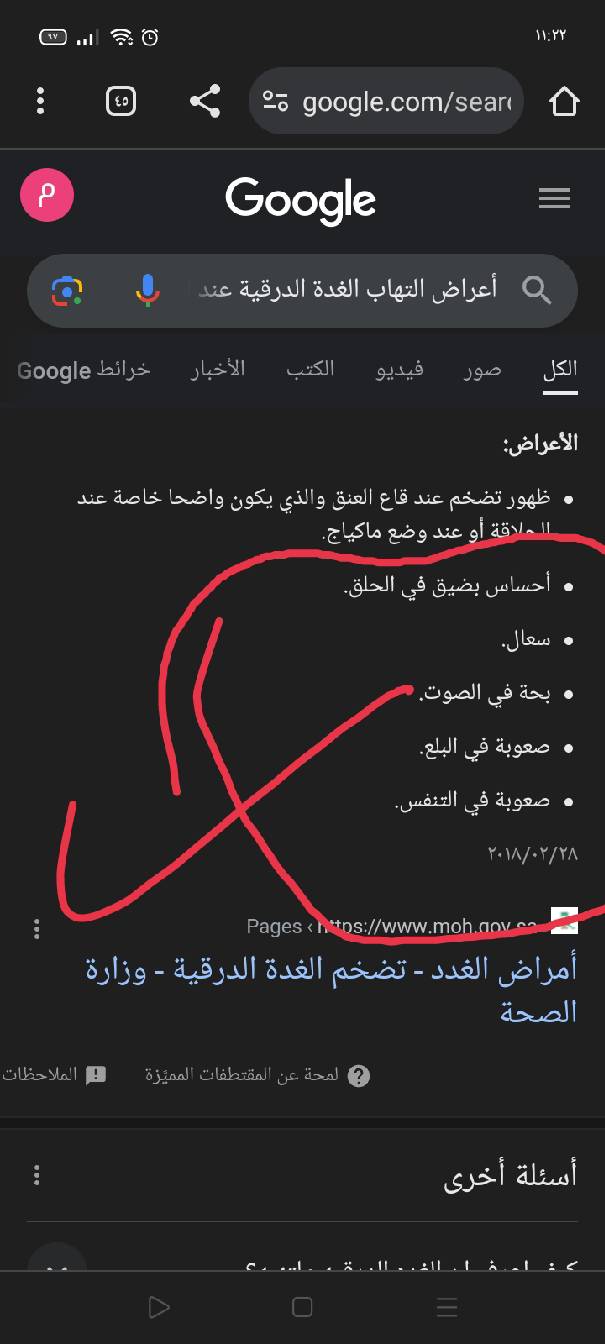Image resolution: width=605 pixels, height=1344 pixels.
Task: Go to the browser home page
Action: 564,101
